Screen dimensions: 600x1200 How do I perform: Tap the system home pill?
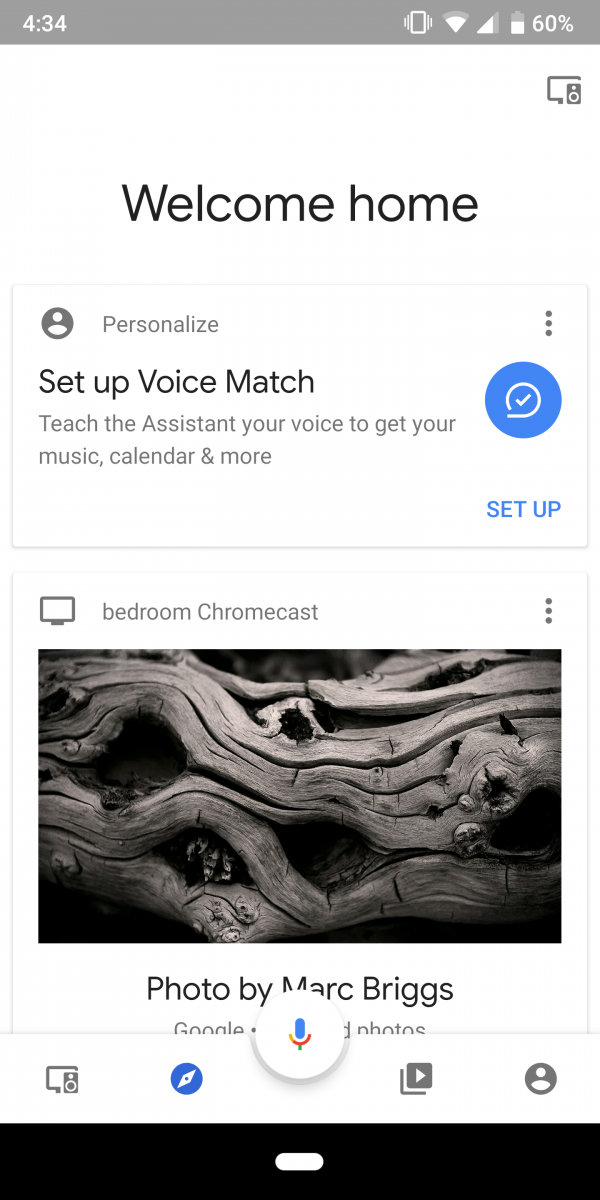[299, 1162]
